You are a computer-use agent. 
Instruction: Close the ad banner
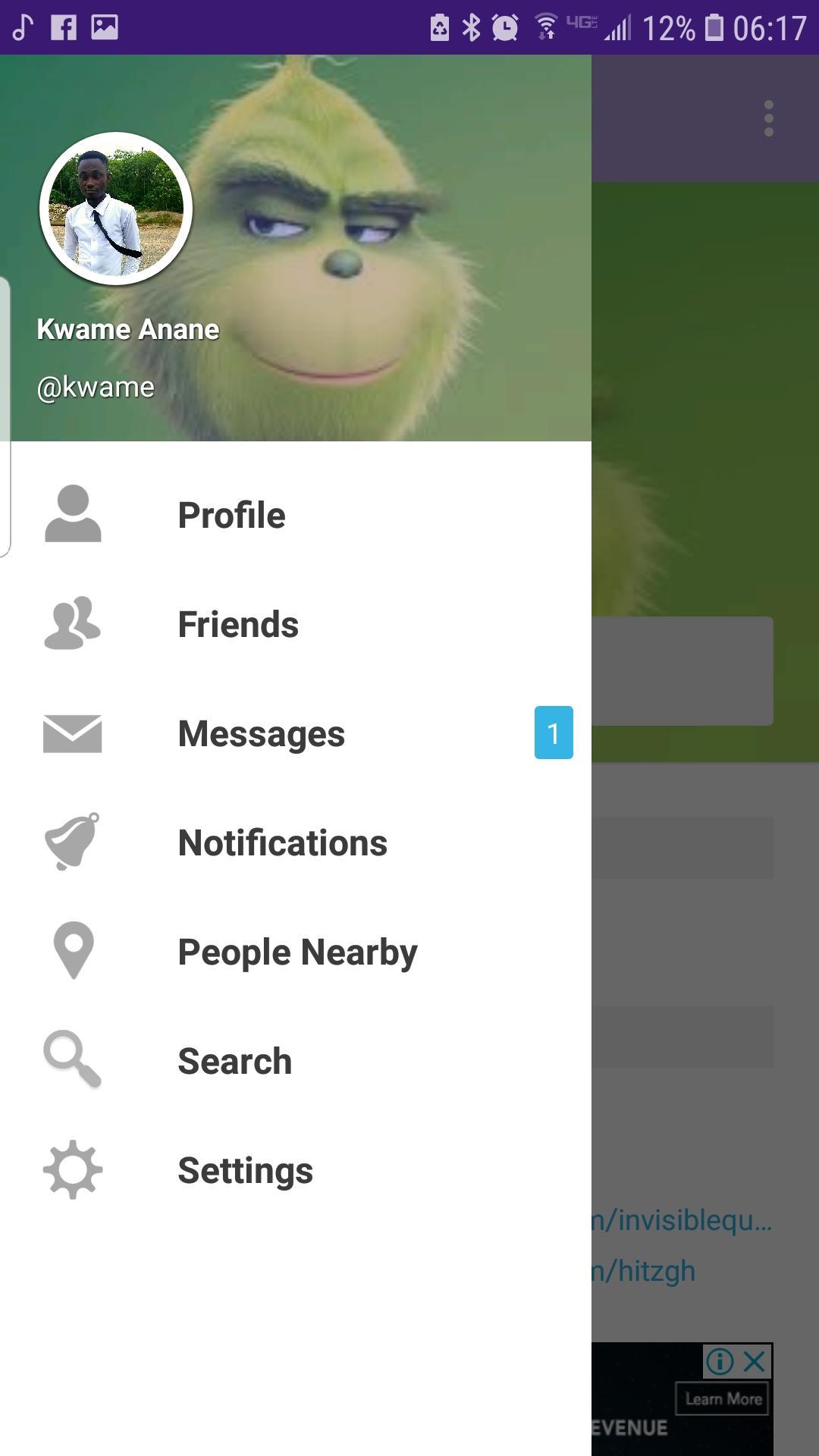[755, 1361]
